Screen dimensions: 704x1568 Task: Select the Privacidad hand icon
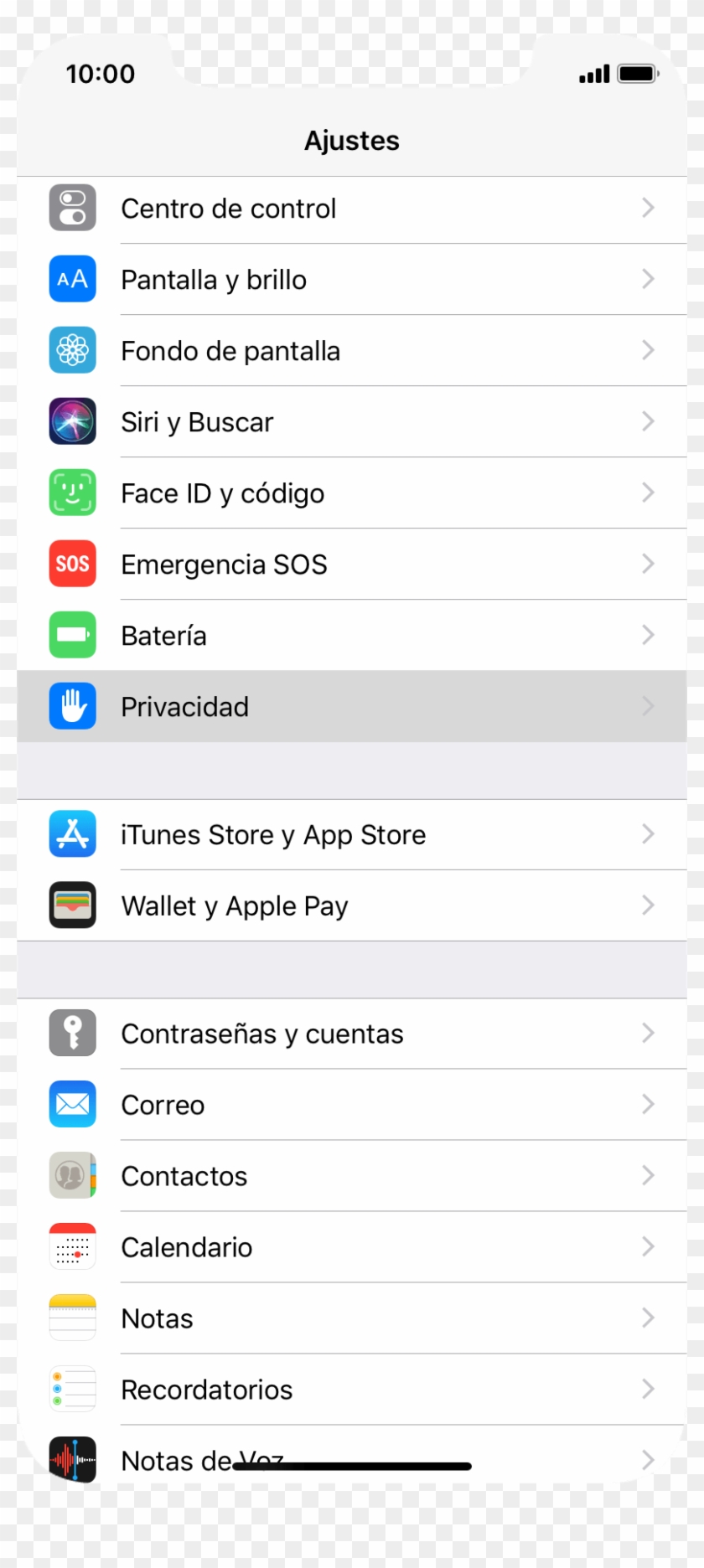72,706
